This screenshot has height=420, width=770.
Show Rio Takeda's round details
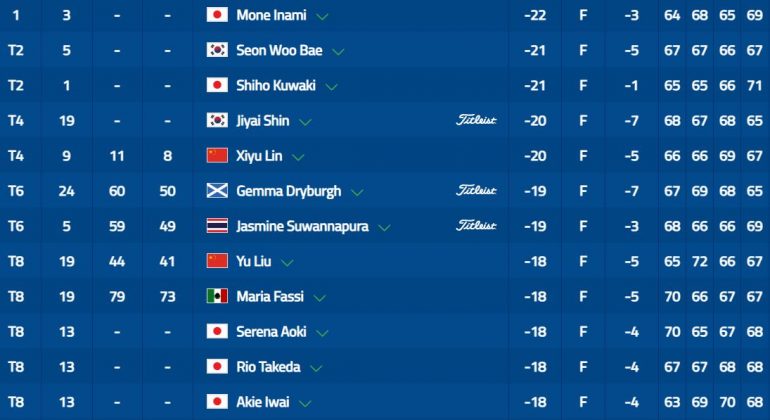317,368
